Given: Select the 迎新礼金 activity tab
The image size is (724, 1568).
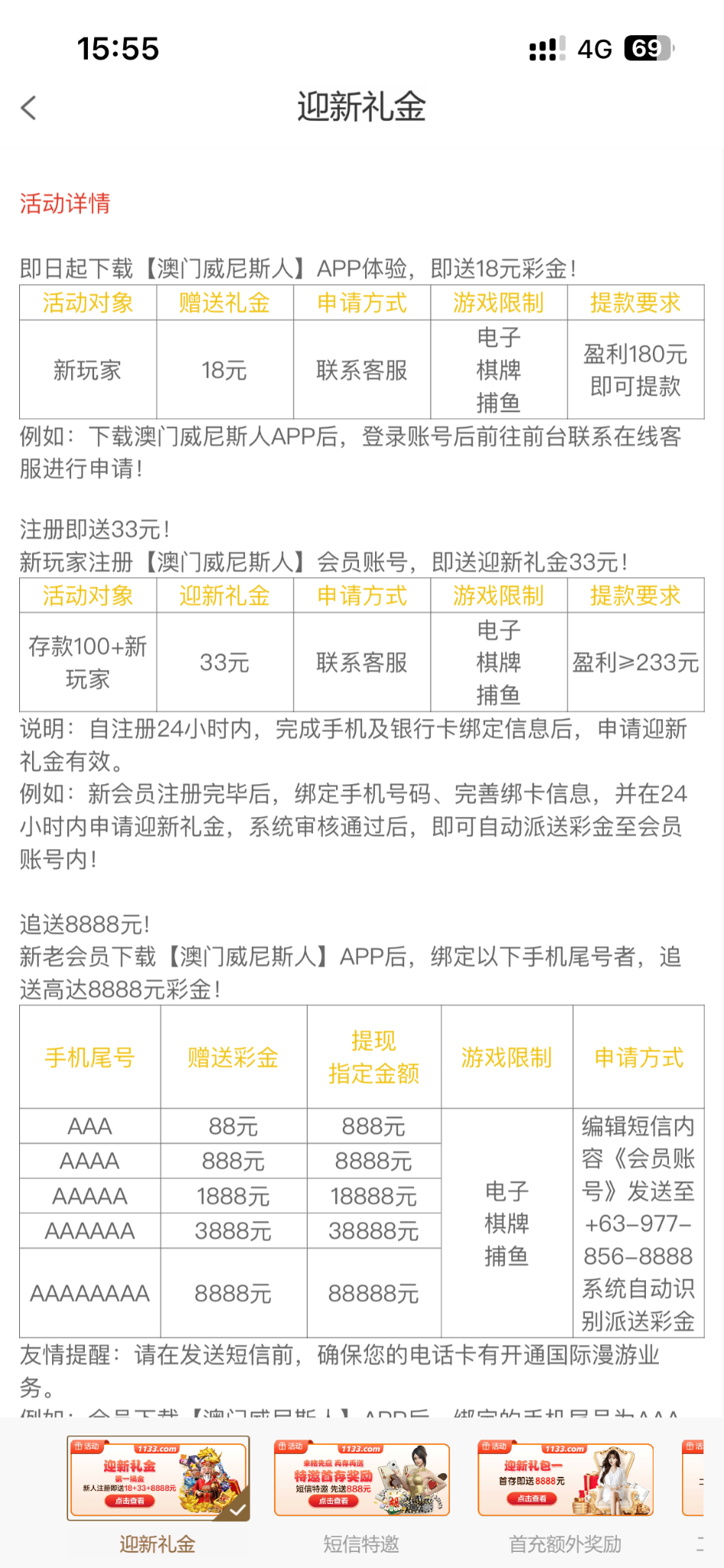Looking at the screenshot, I should [158, 1494].
